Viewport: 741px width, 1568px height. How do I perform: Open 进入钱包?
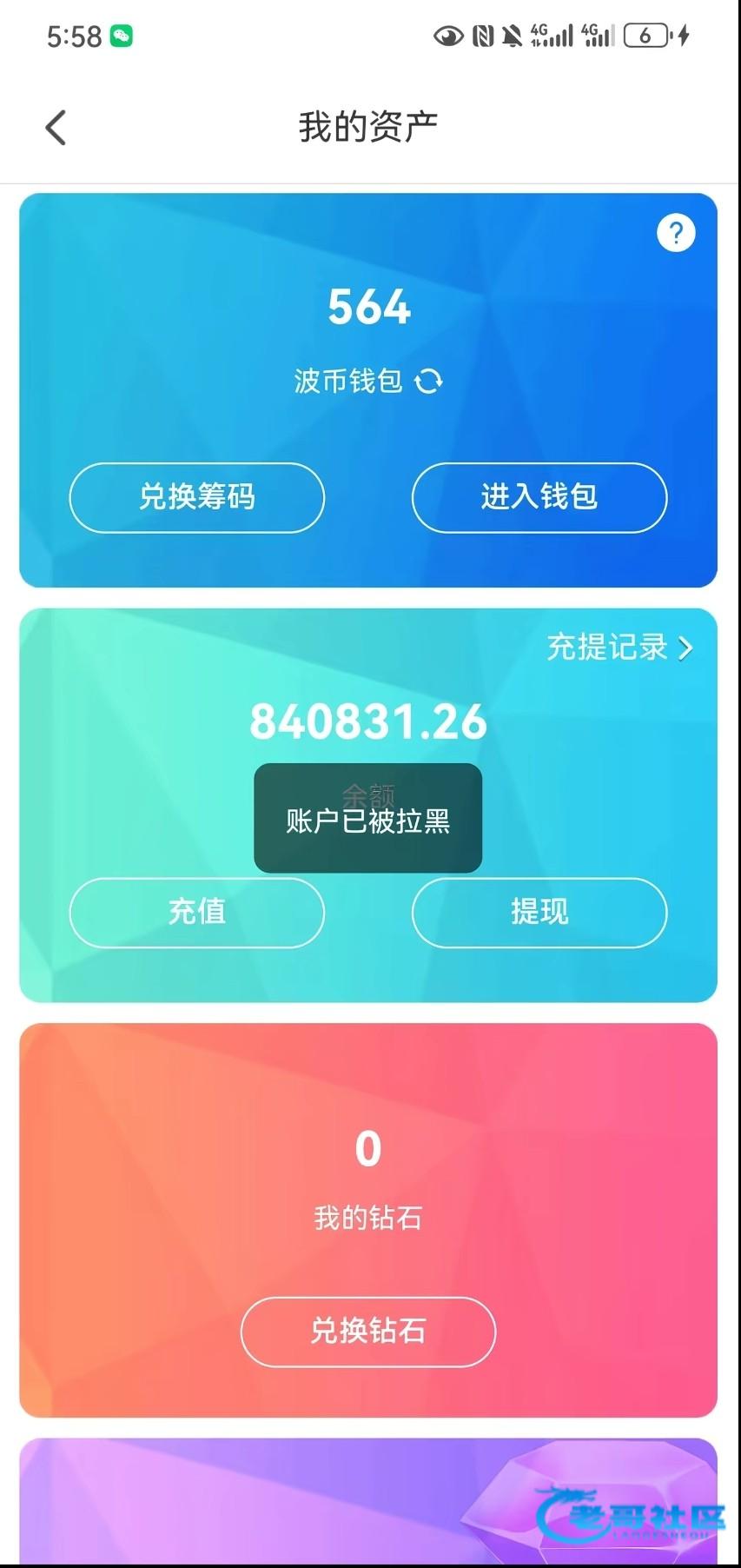pos(539,497)
